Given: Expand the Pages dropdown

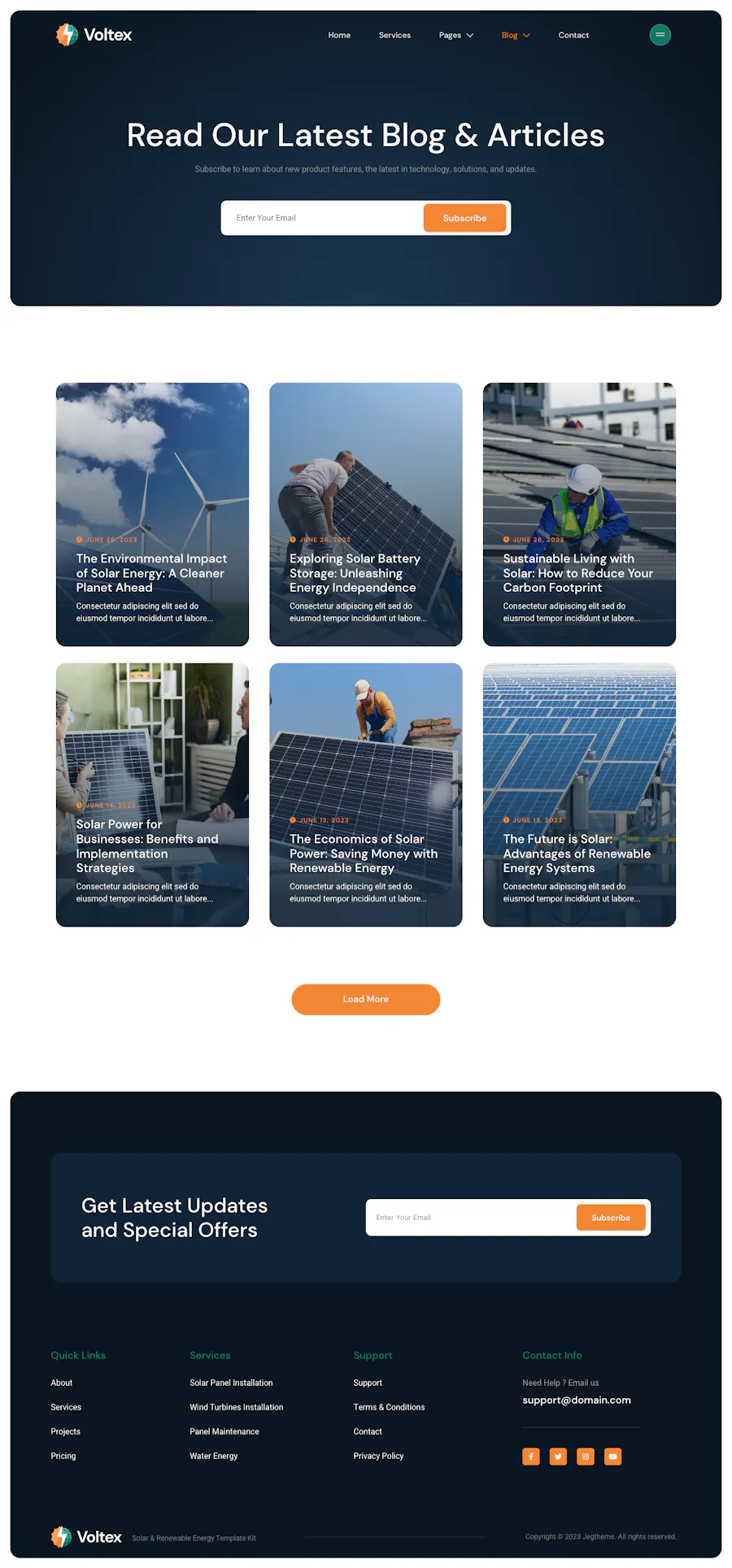Looking at the screenshot, I should coord(455,36).
